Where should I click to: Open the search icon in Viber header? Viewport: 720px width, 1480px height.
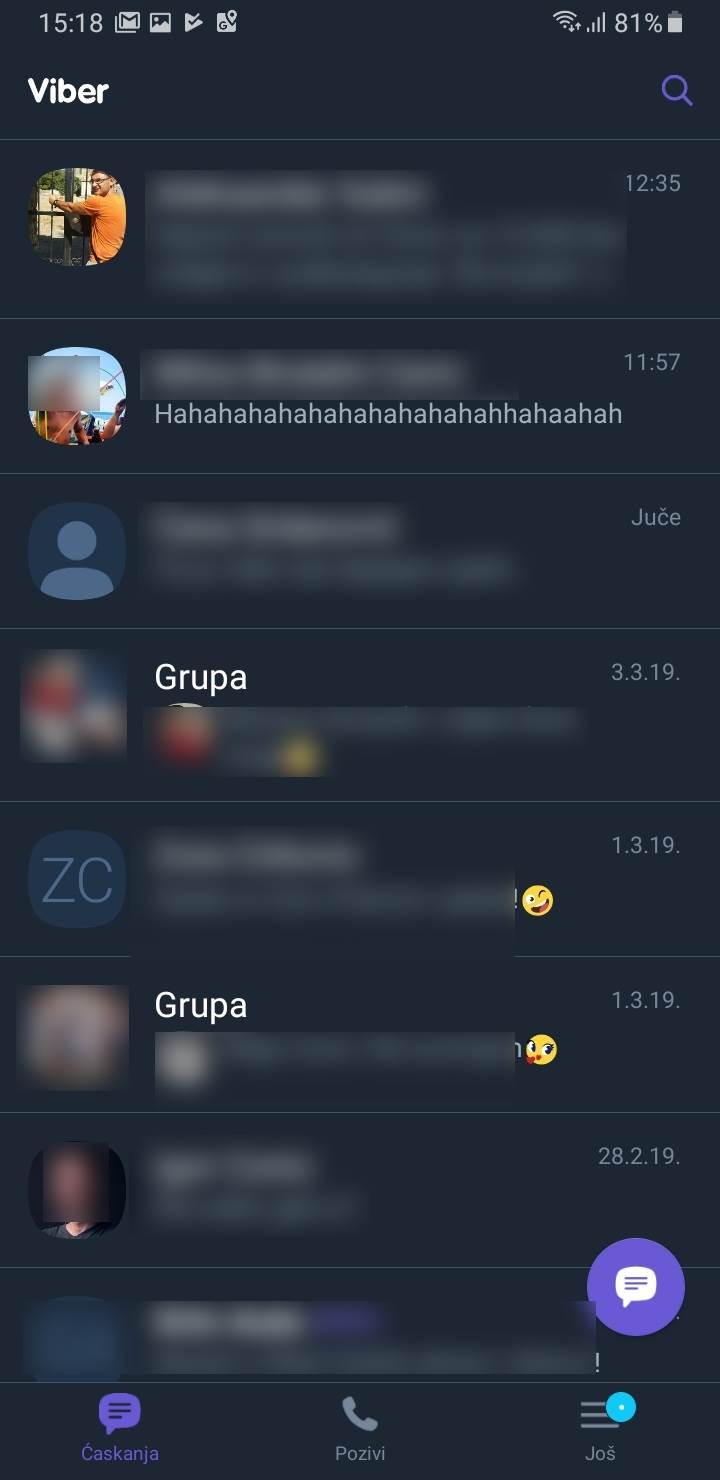[x=677, y=91]
